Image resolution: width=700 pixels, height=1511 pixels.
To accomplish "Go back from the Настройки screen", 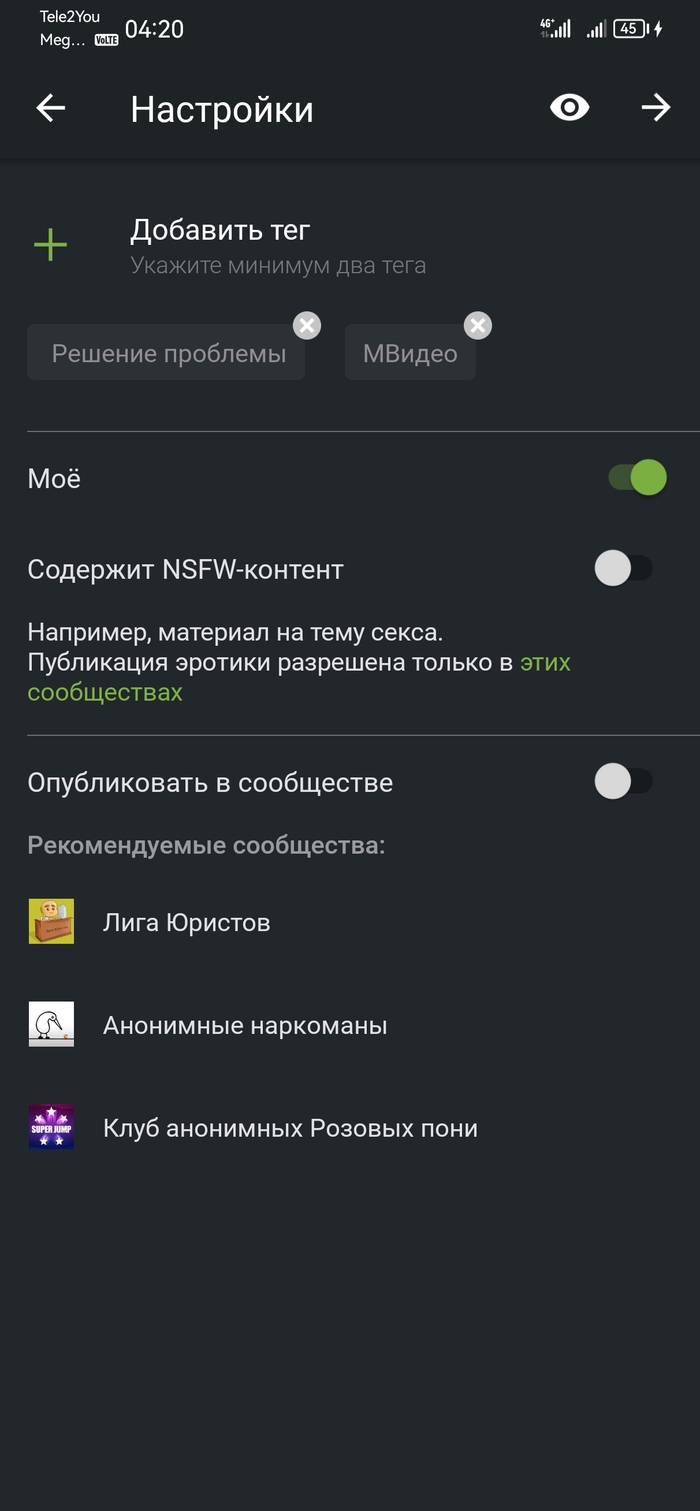I will coord(50,108).
